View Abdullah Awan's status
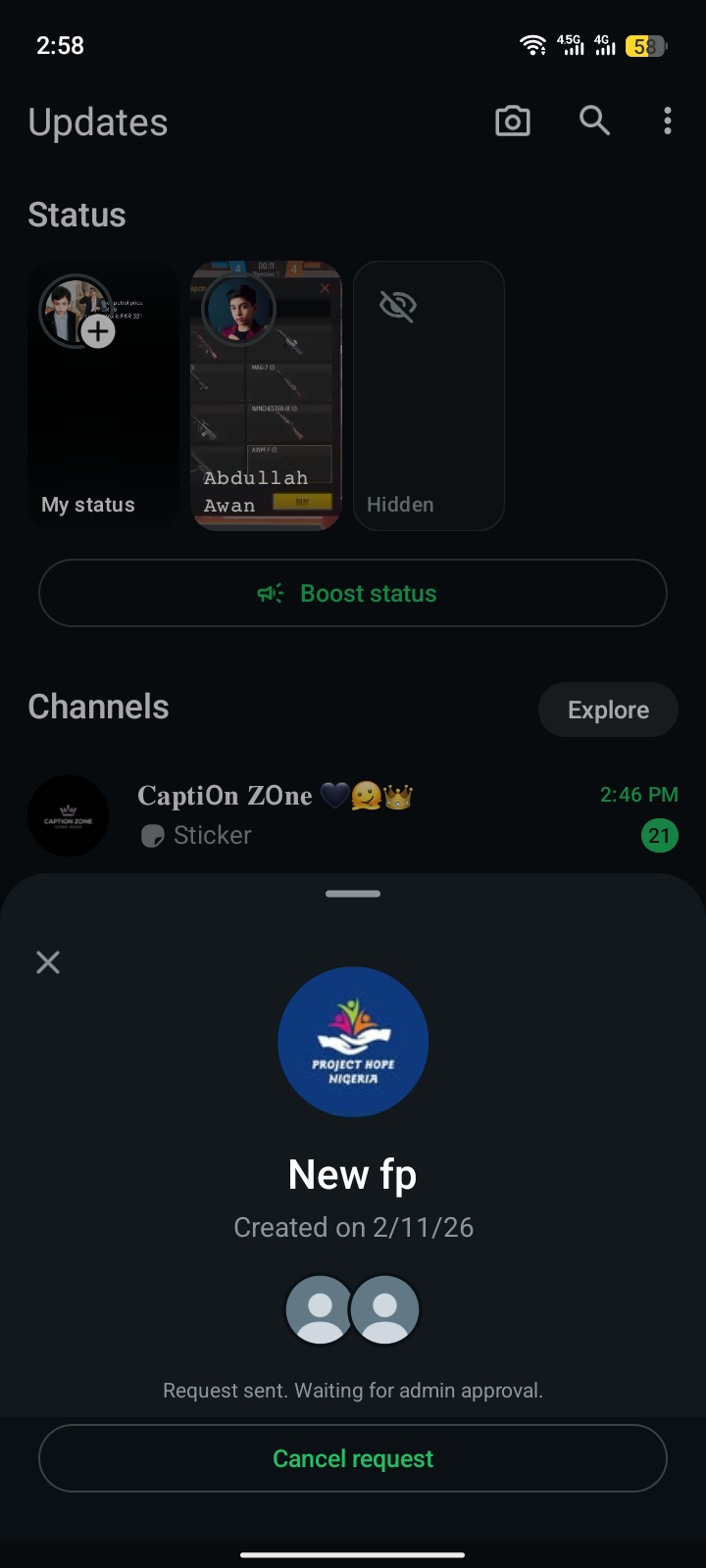Image resolution: width=706 pixels, height=1568 pixels. point(266,396)
